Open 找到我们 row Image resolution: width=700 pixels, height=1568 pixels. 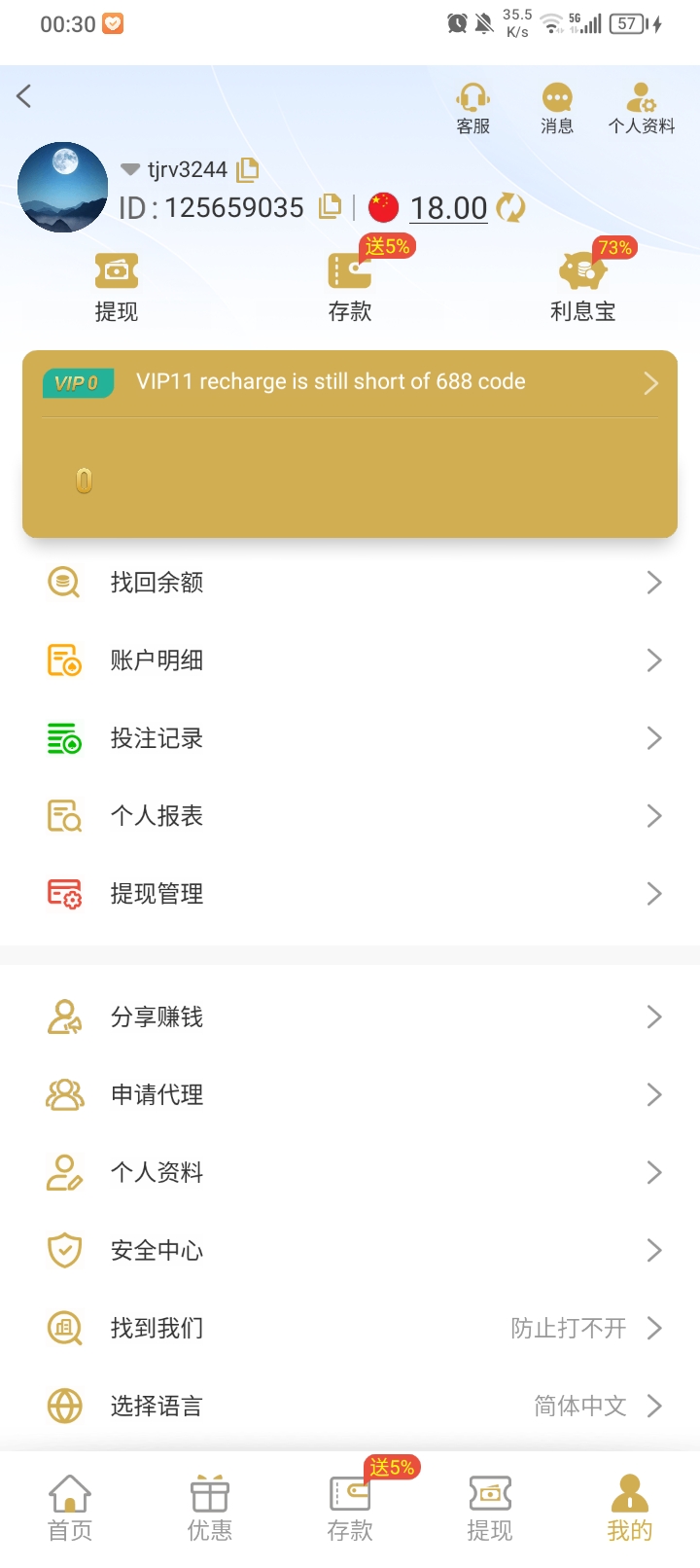[x=350, y=1329]
